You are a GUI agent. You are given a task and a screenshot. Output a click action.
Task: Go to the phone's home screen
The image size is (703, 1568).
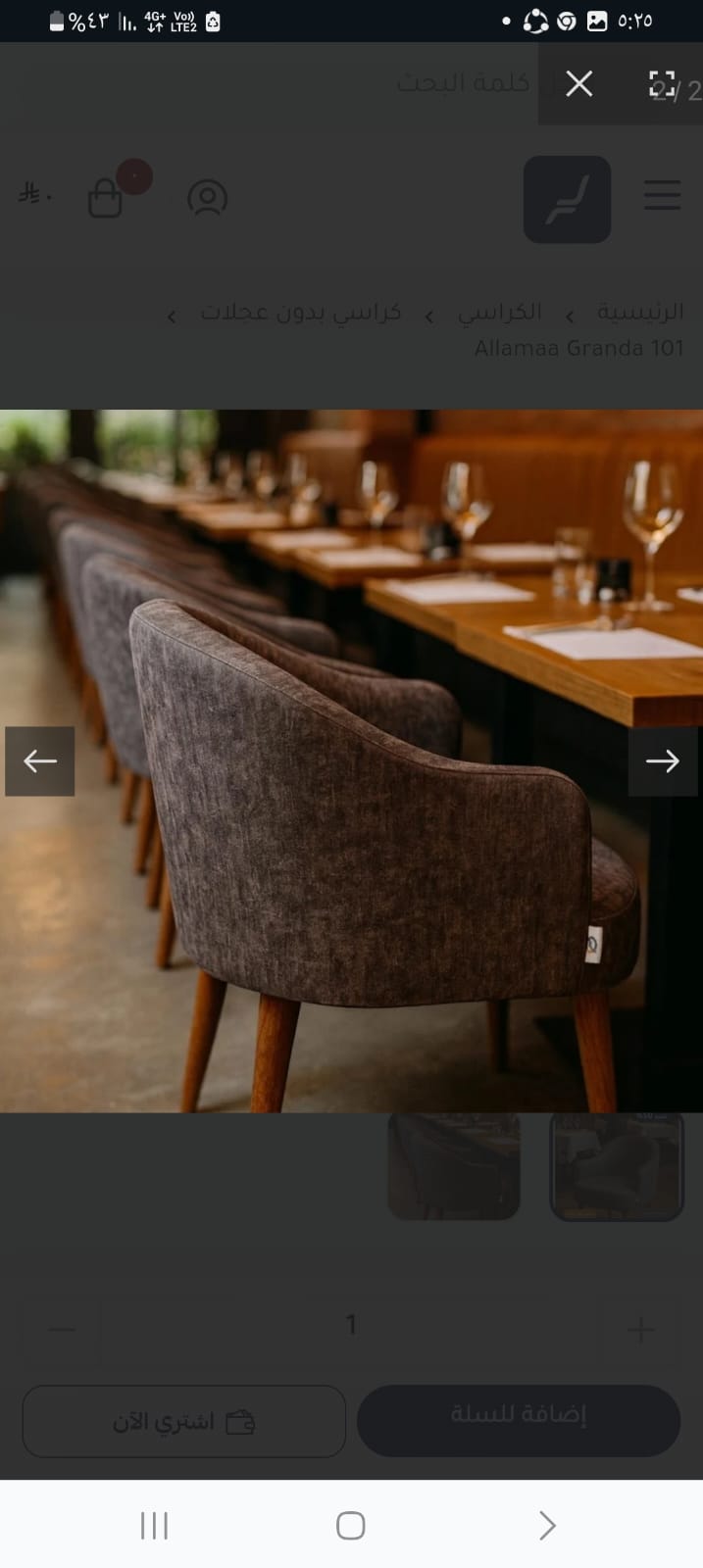(x=351, y=1525)
